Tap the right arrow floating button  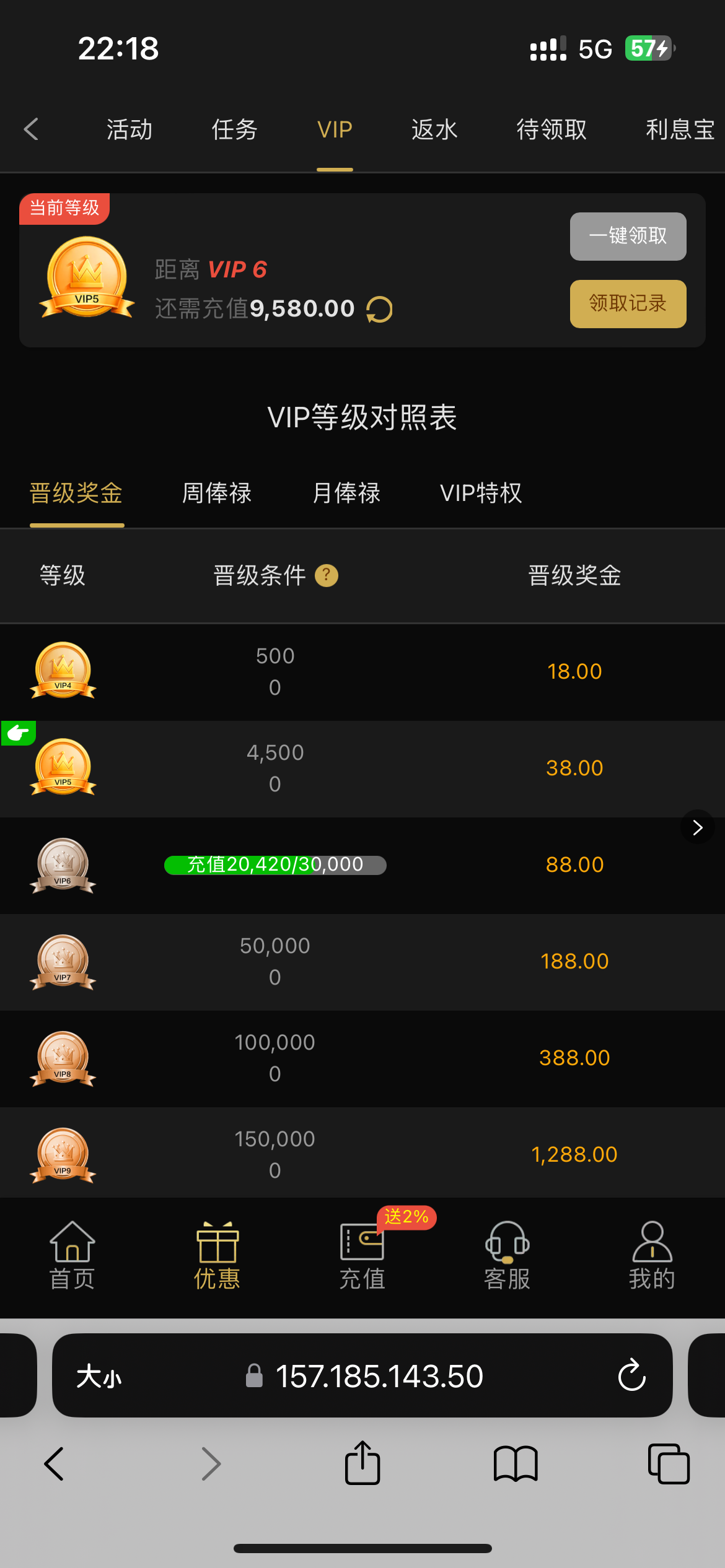(x=698, y=827)
